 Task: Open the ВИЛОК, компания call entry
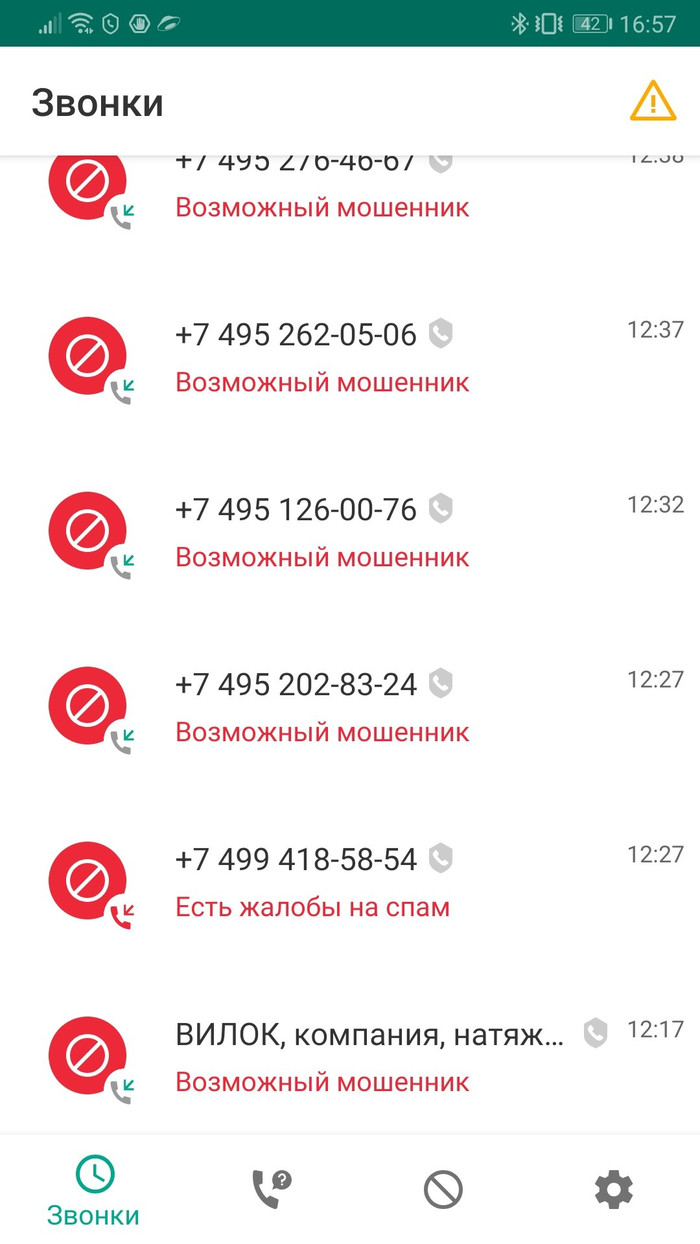[x=350, y=1058]
